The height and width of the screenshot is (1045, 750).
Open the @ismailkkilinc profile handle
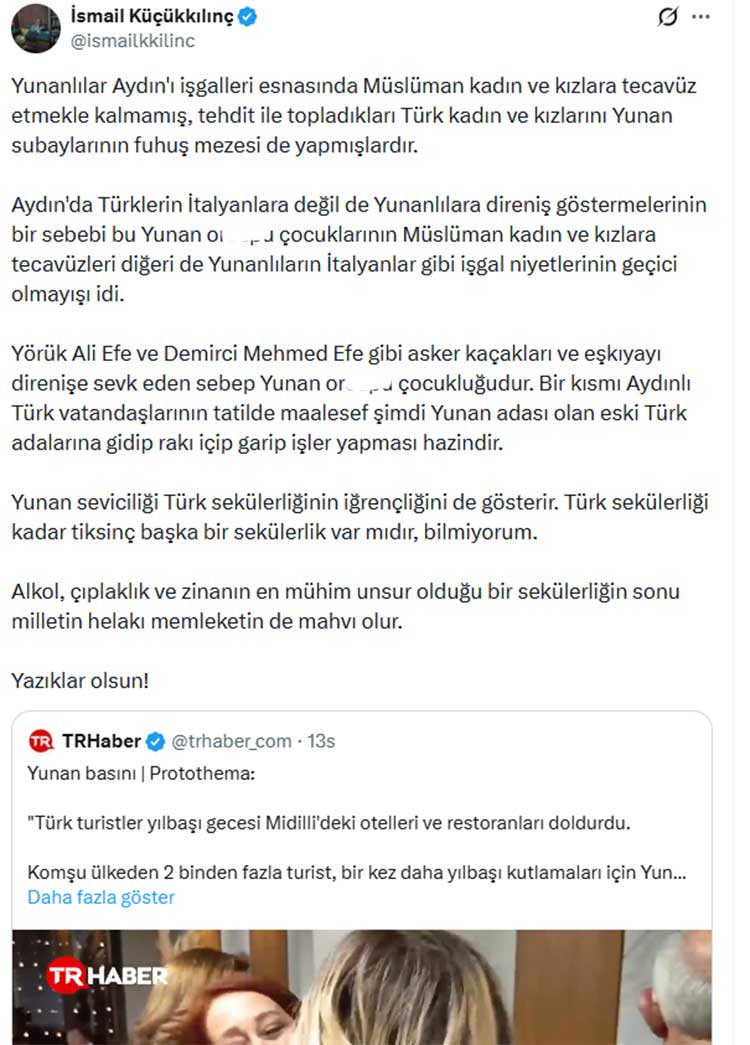point(133,41)
